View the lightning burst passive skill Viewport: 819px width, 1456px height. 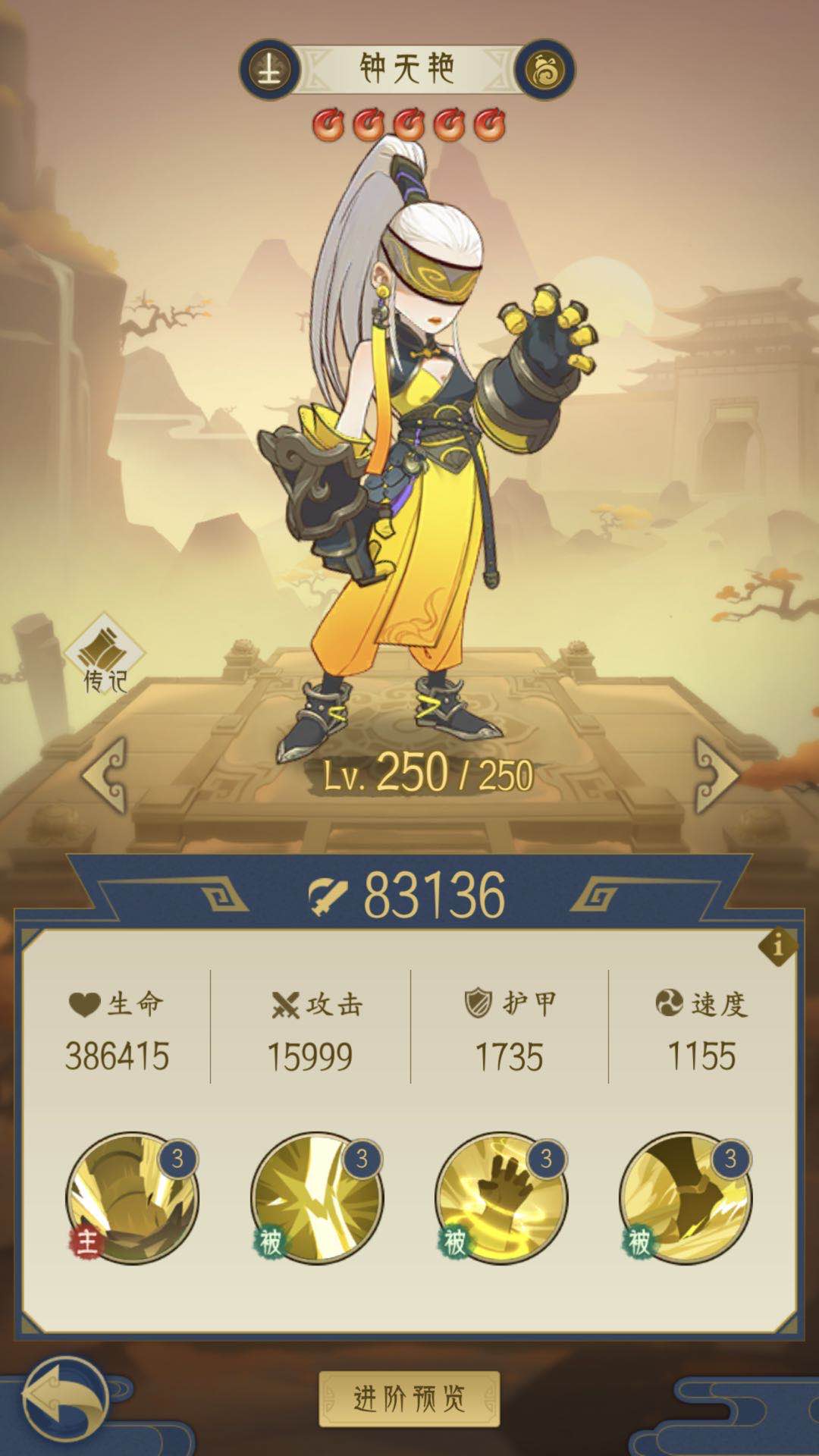pos(317,1198)
